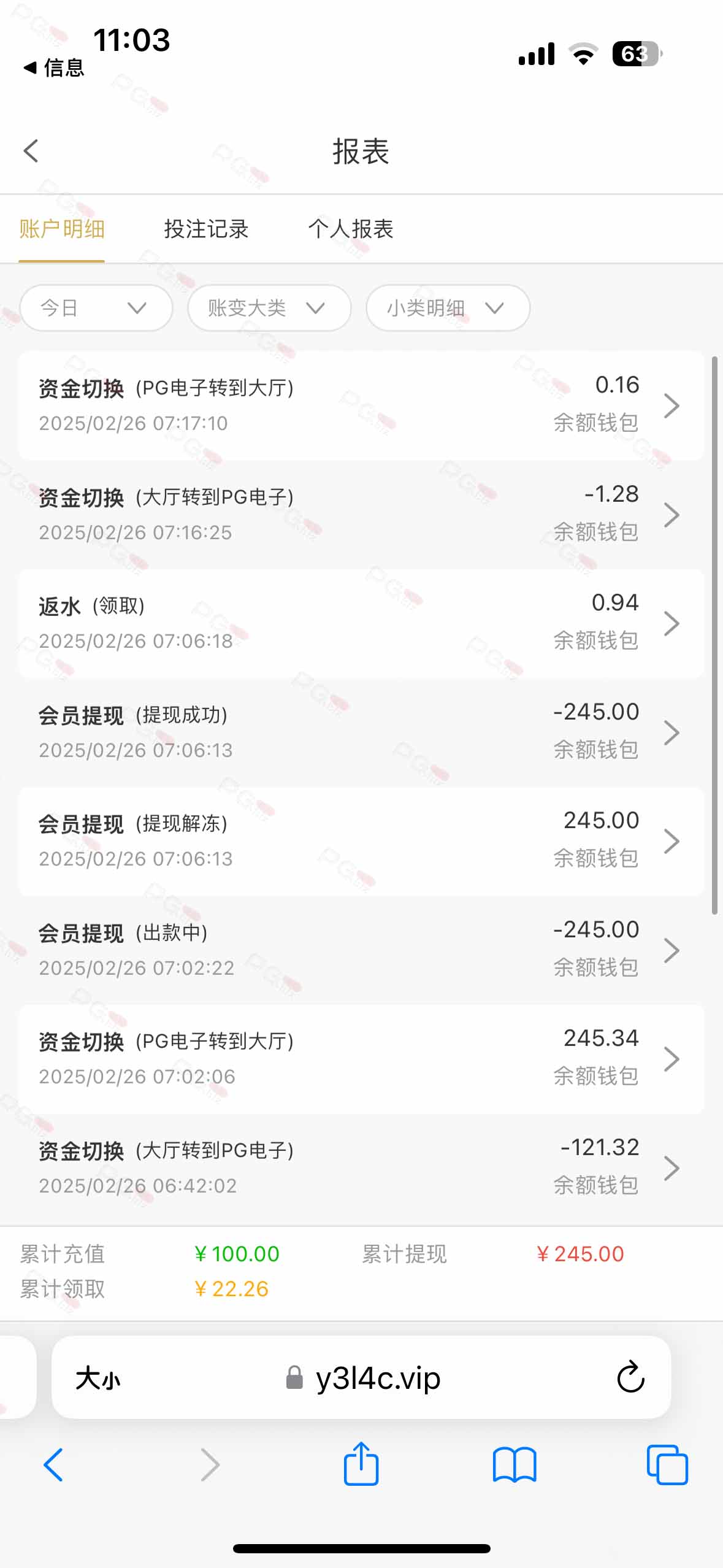723x1568 pixels.
Task: Open the 大小 text size menu
Action: pyautogui.click(x=98, y=1378)
